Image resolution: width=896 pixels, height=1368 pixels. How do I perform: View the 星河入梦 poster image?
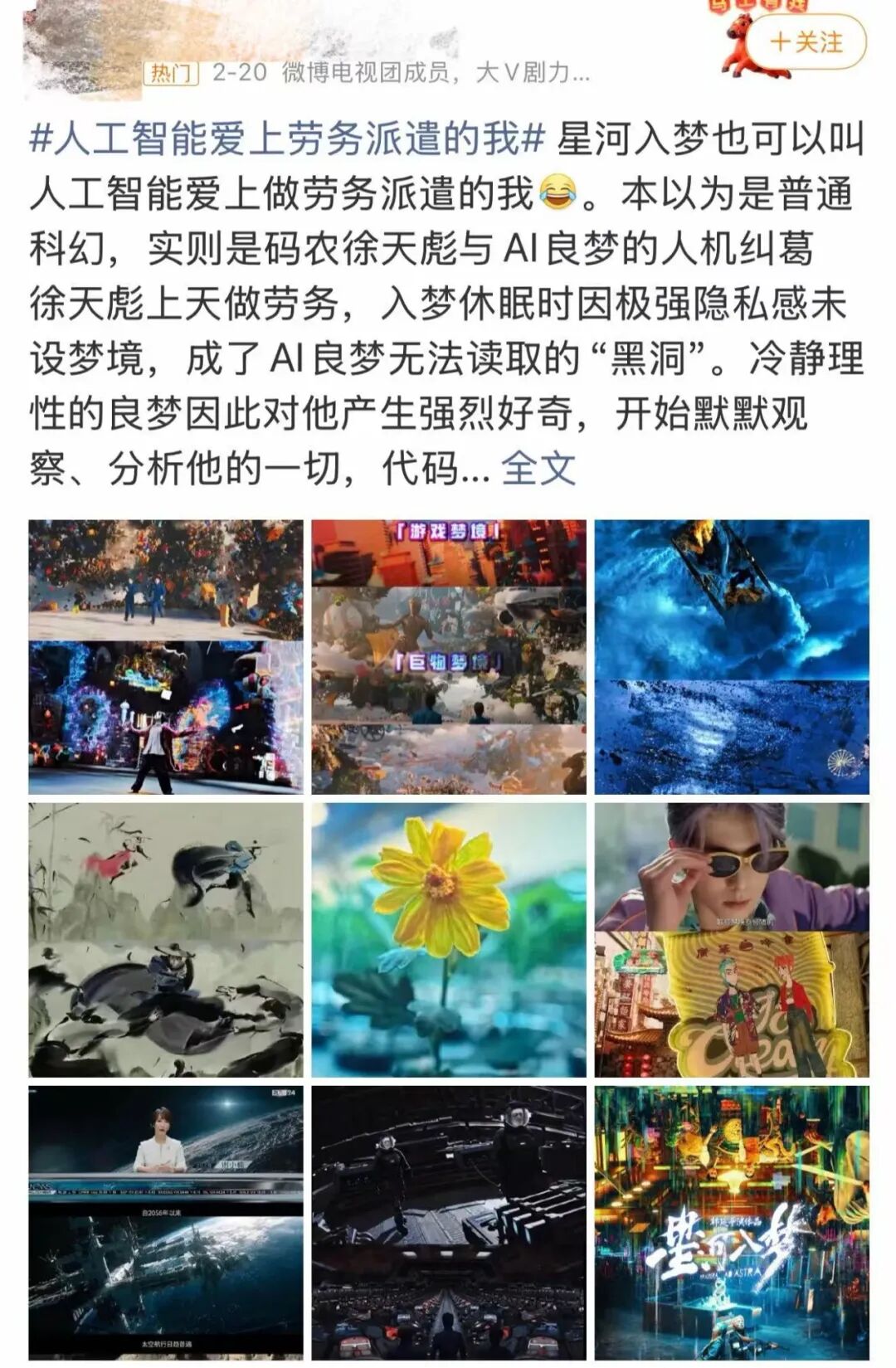point(732,1223)
